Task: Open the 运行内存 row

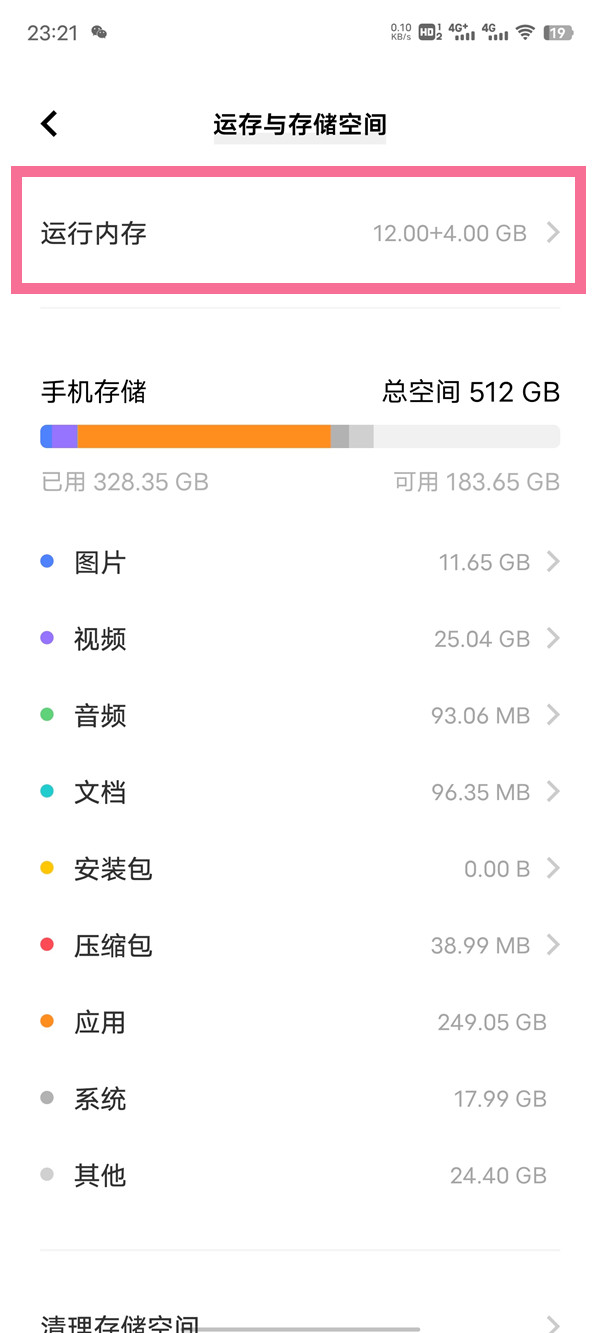Action: [x=298, y=234]
